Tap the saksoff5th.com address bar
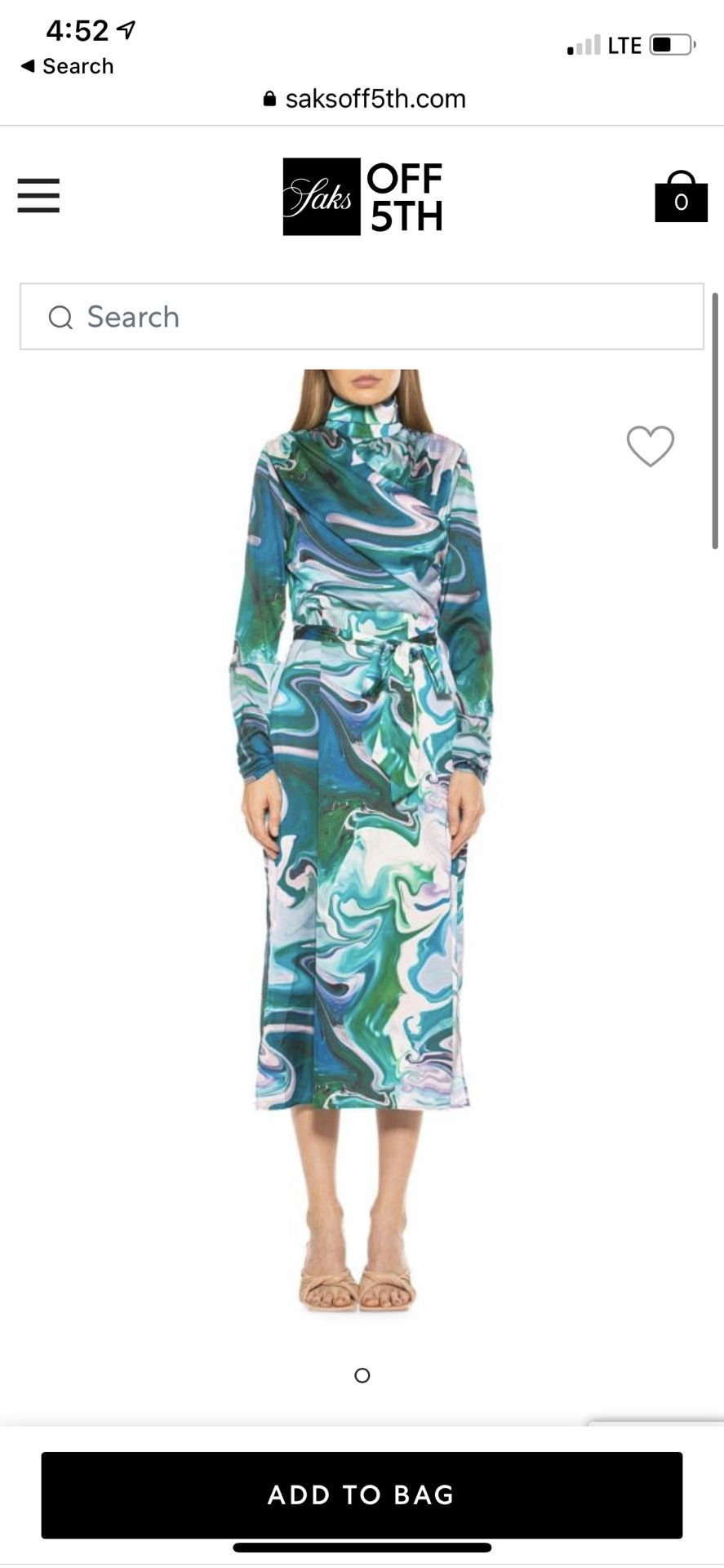The height and width of the screenshot is (1568, 724). point(364,99)
